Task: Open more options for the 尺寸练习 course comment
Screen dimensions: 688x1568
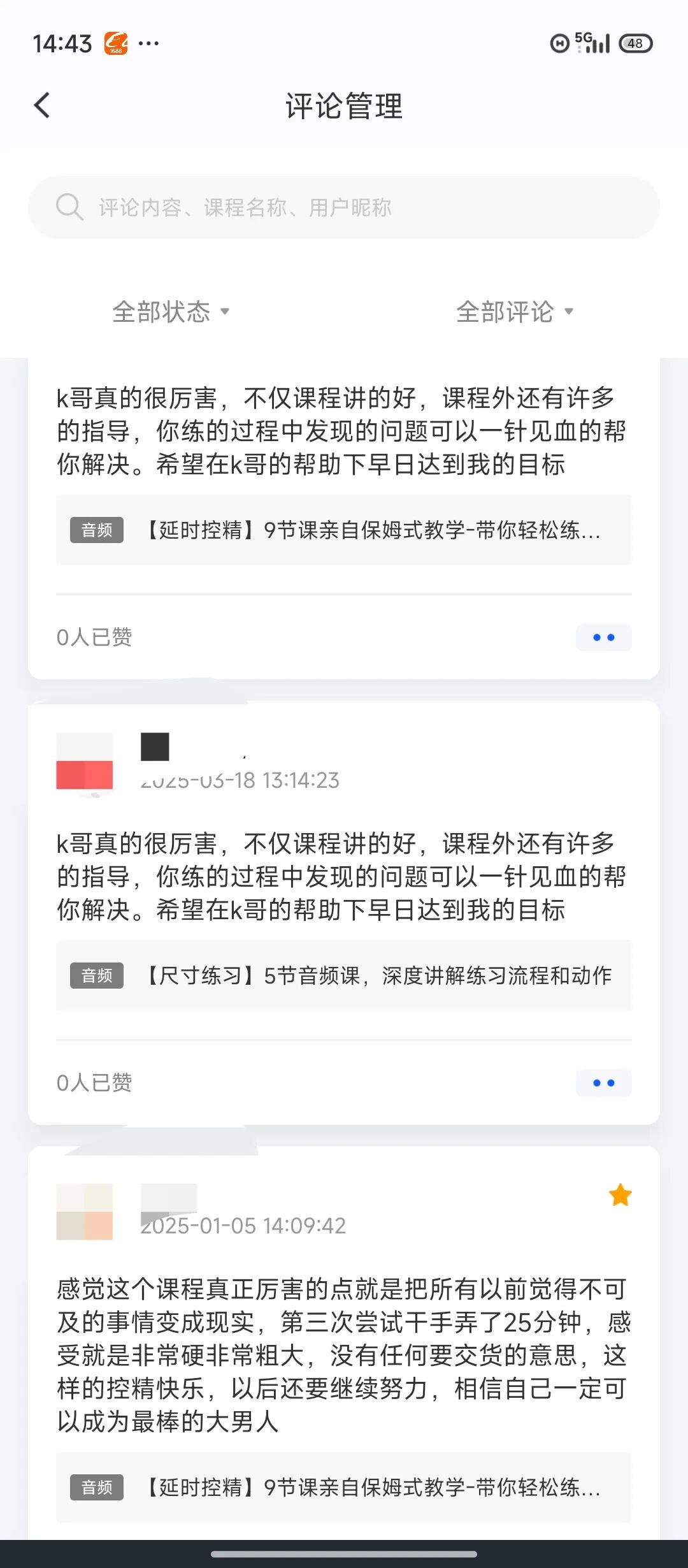Action: point(603,1083)
